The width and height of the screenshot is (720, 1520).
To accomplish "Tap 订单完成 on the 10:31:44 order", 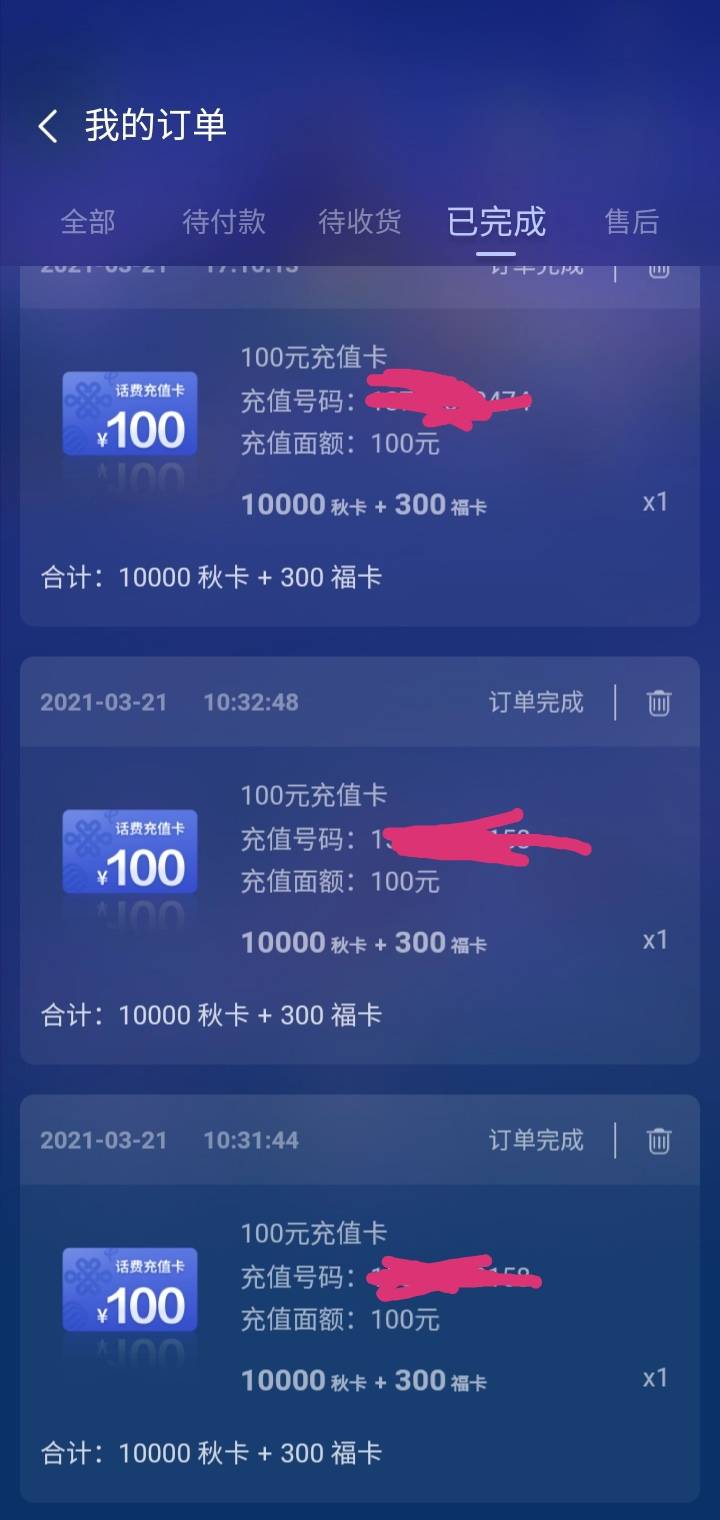I will coord(534,1141).
